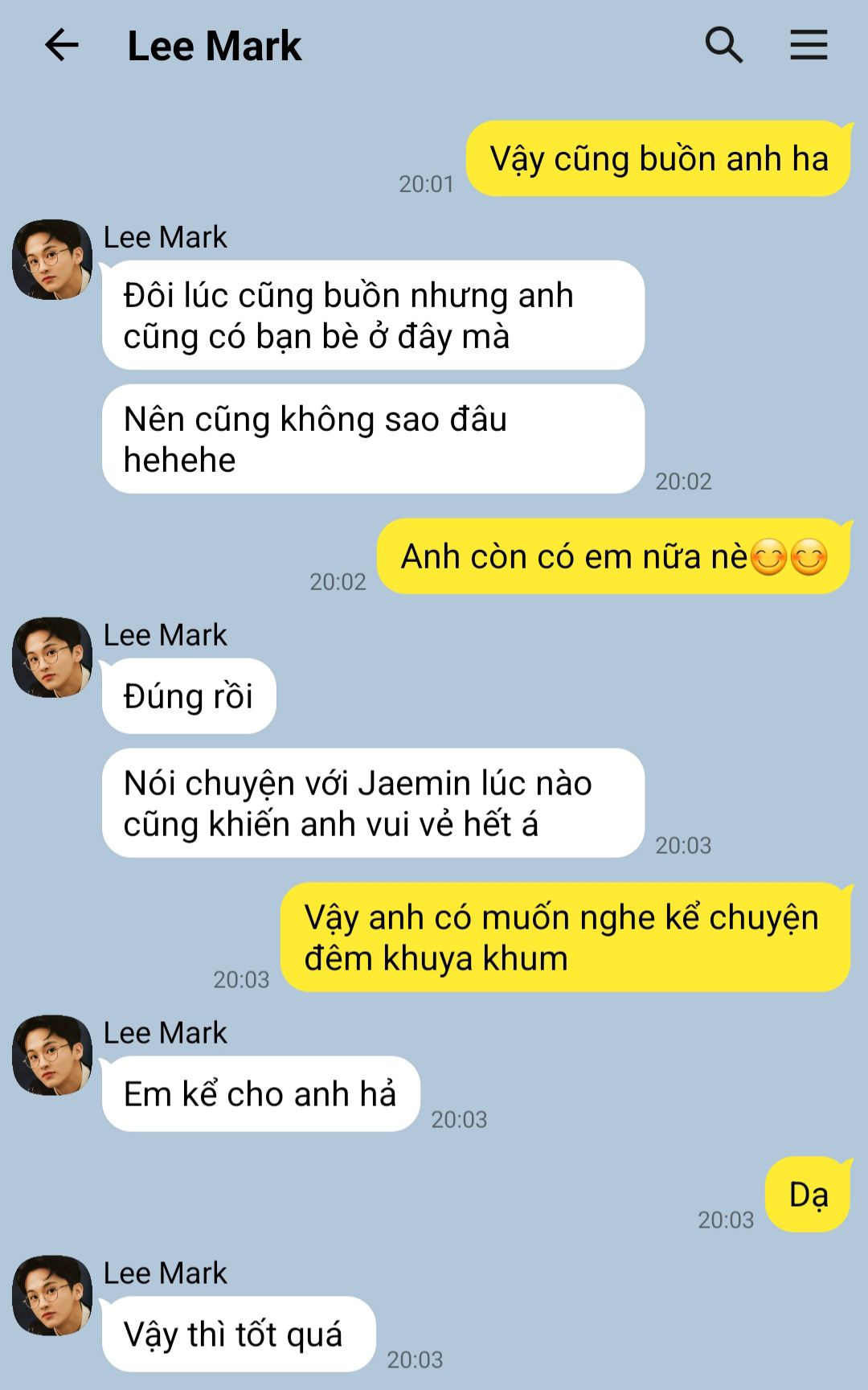Image resolution: width=868 pixels, height=1390 pixels.
Task: Search within the Lee Mark chat
Action: point(723,45)
